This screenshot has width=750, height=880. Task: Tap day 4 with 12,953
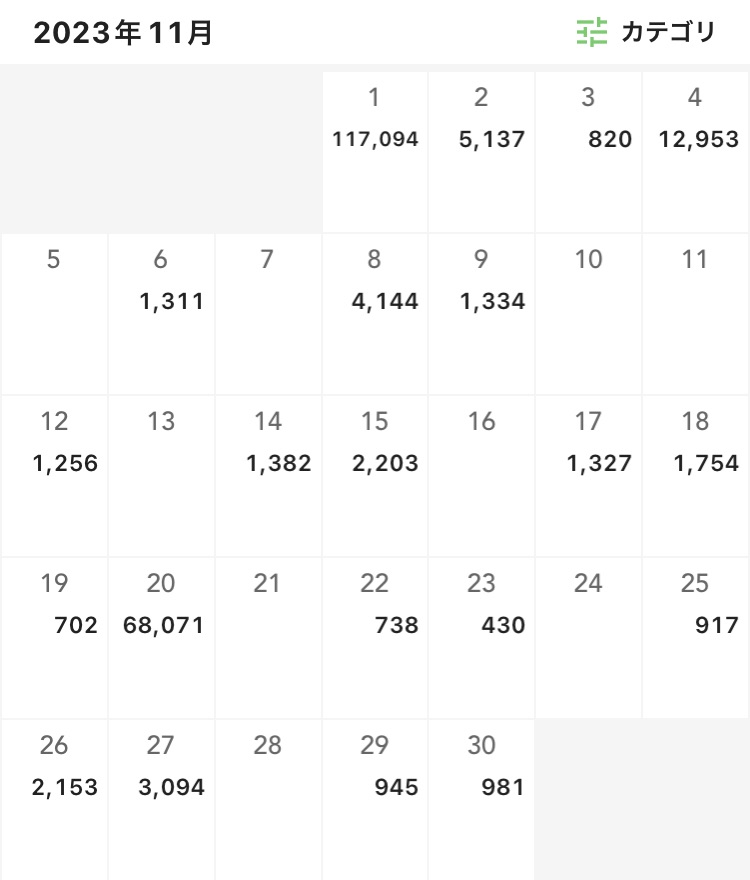pyautogui.click(x=696, y=150)
